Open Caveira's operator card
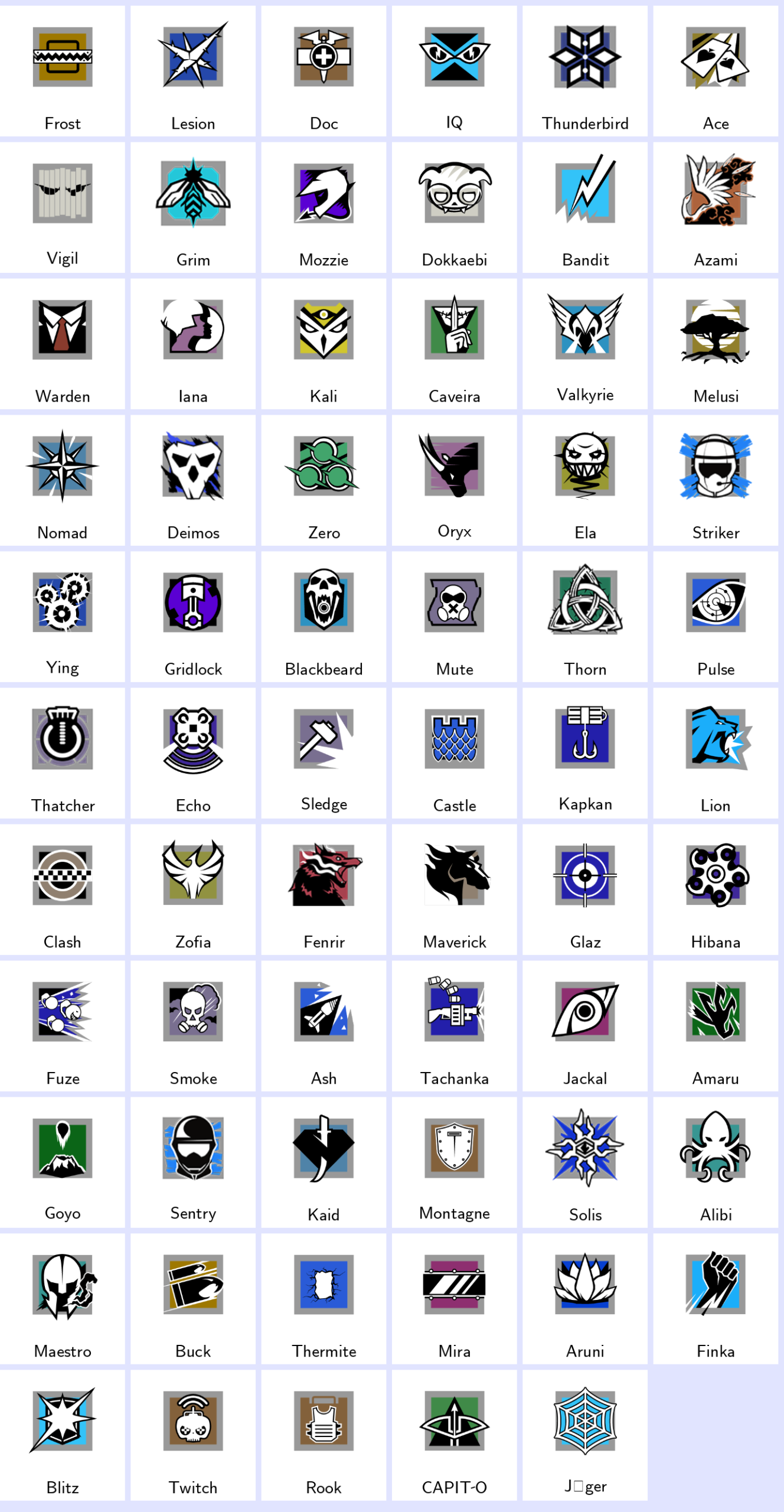 [454, 344]
